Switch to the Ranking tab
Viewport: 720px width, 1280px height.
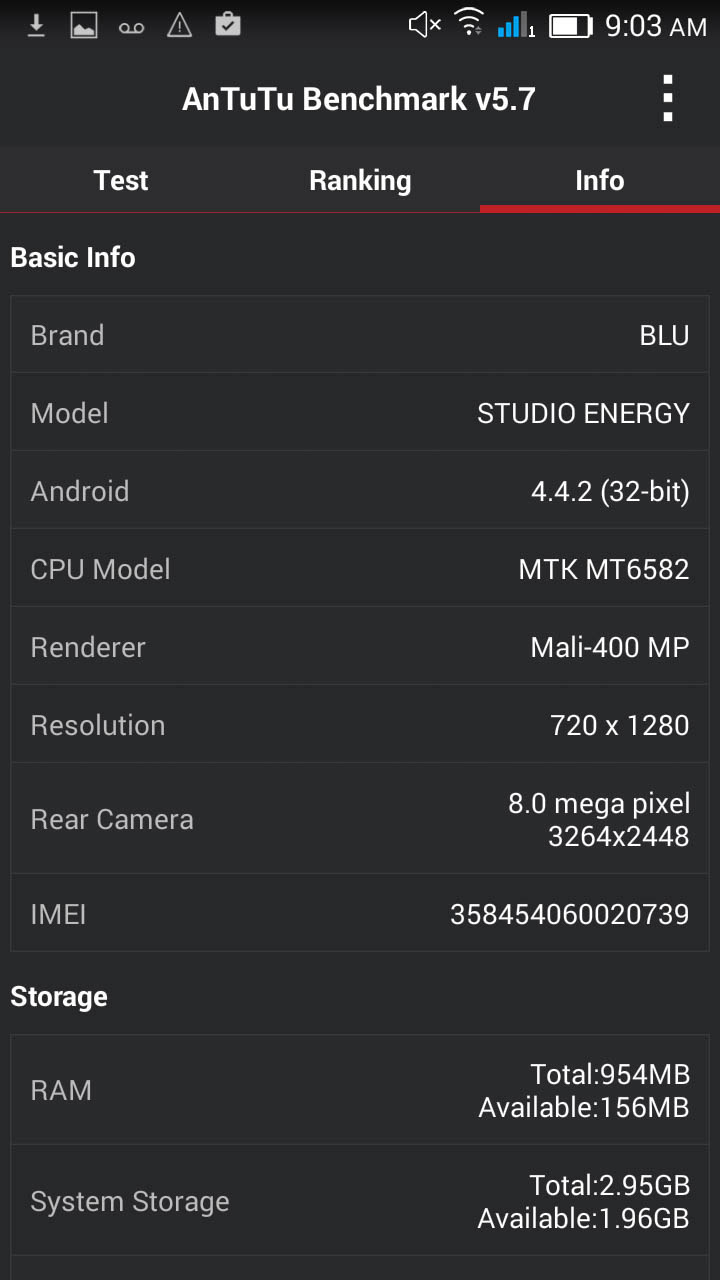[360, 181]
